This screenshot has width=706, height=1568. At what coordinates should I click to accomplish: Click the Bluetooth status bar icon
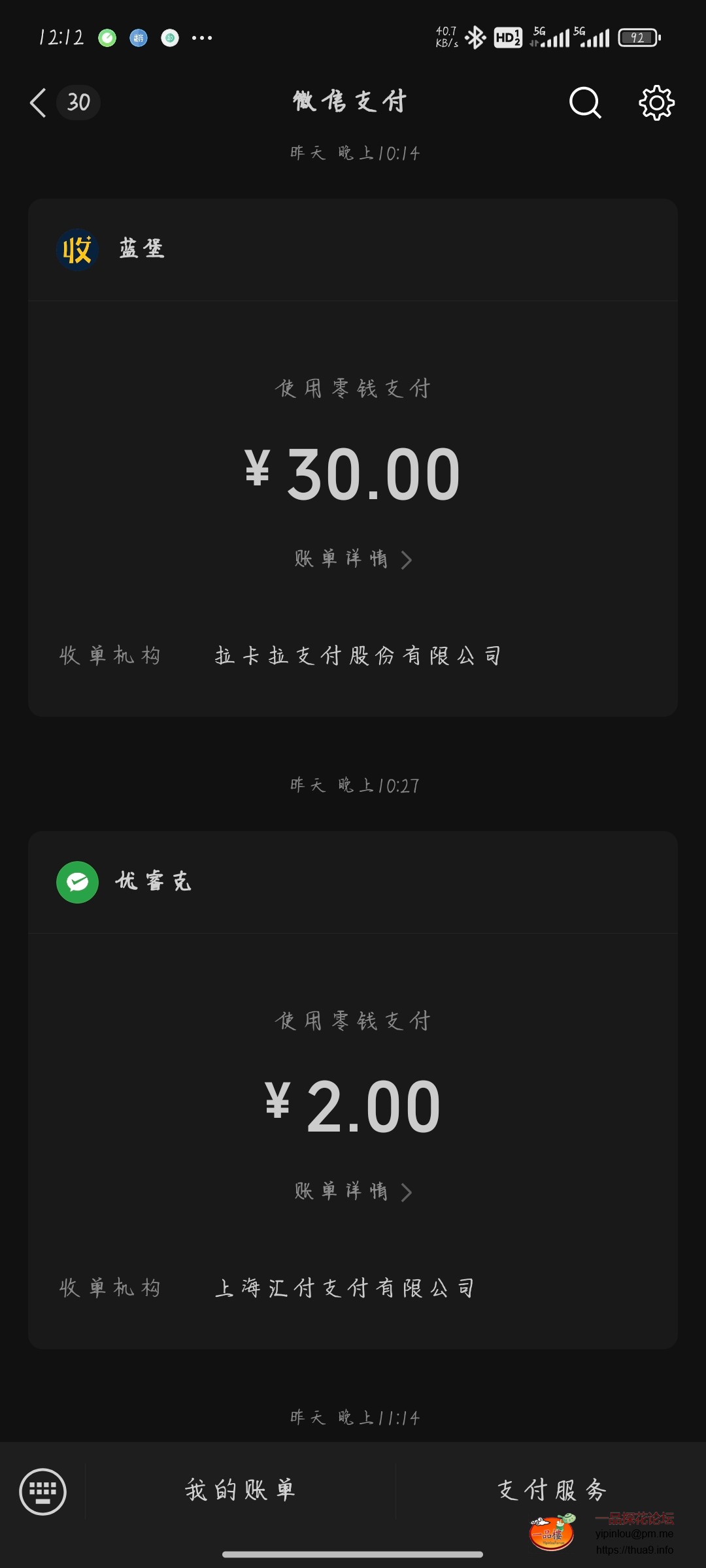point(473,37)
